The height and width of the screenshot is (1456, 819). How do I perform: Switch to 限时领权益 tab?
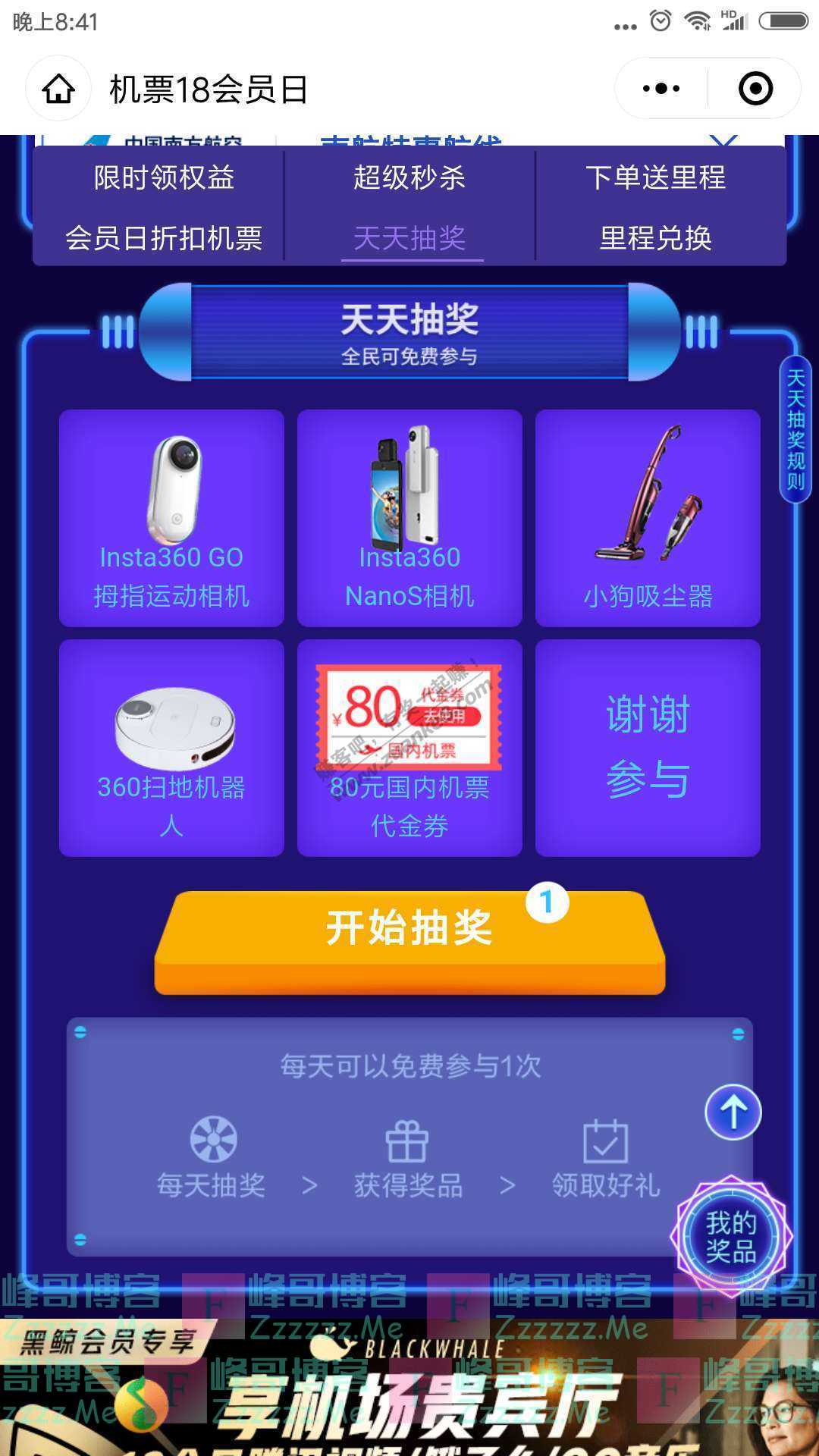[164, 178]
